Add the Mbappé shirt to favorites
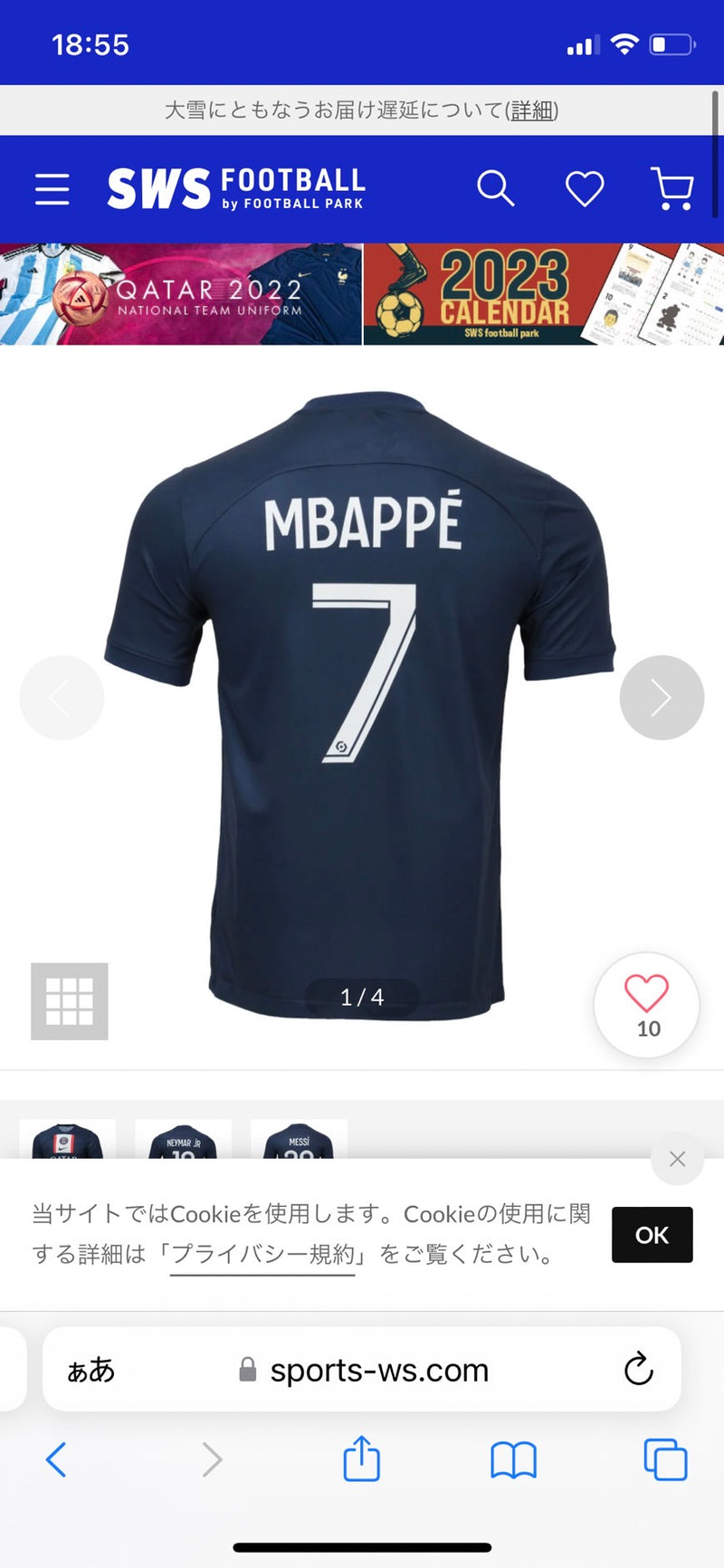Viewport: 724px width, 1568px height. click(x=647, y=1005)
